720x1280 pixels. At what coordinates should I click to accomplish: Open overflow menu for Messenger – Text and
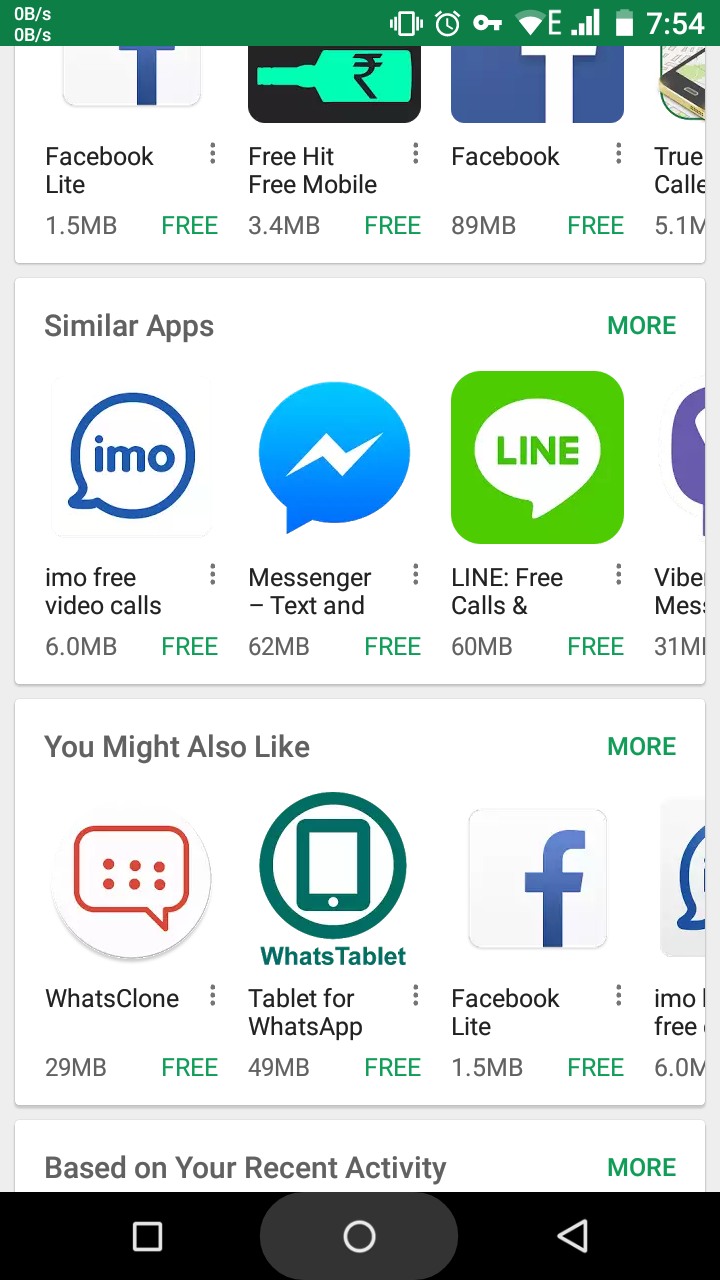click(x=416, y=575)
